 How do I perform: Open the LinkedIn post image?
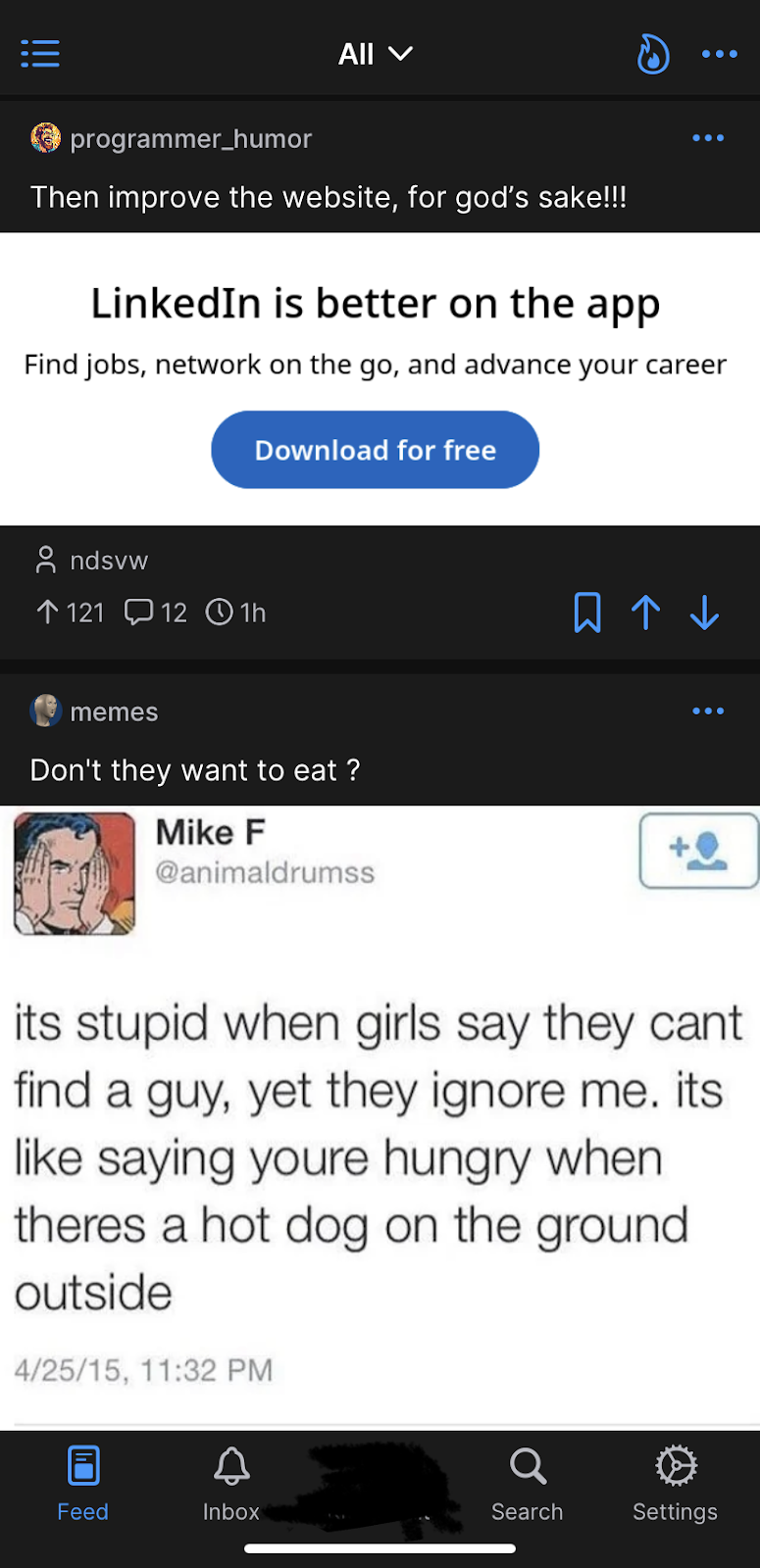point(380,377)
